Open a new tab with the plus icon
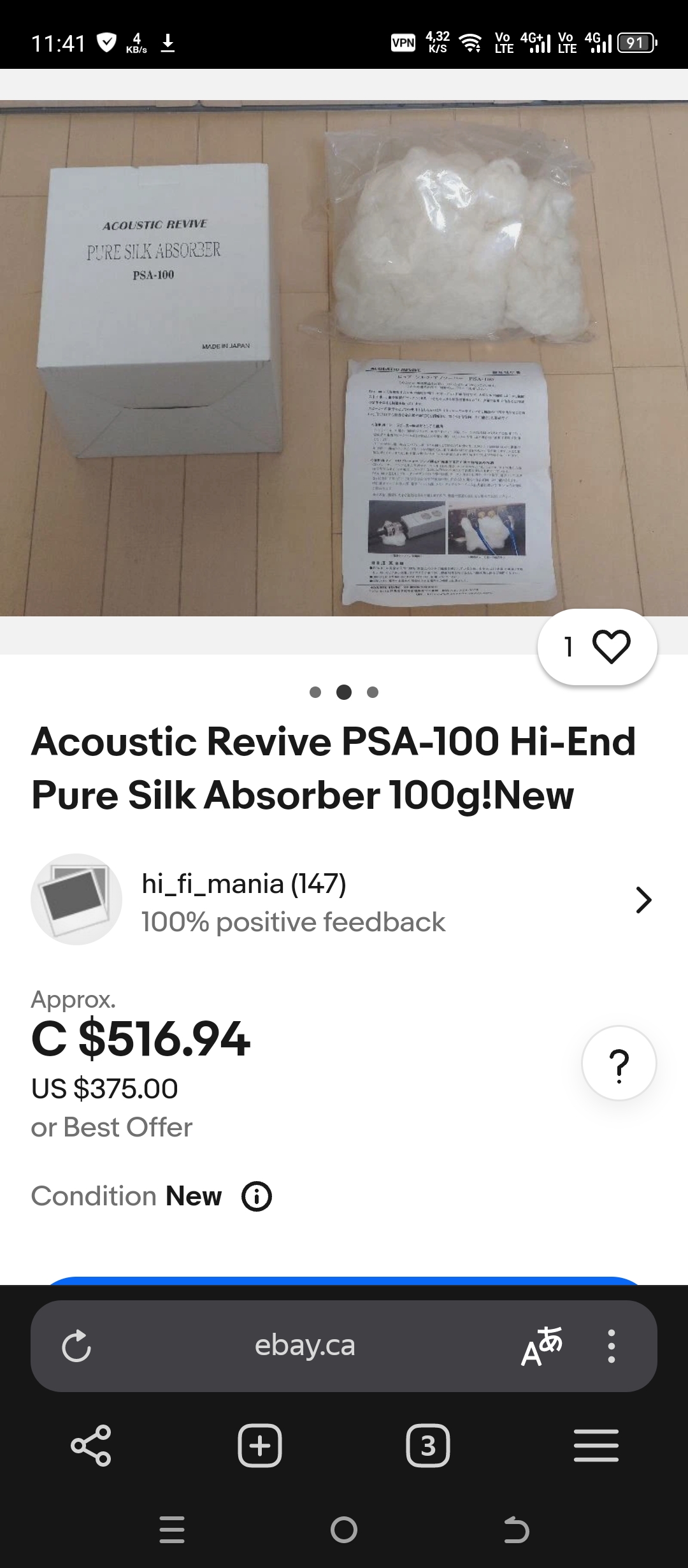Viewport: 688px width, 1568px height. [x=259, y=1446]
